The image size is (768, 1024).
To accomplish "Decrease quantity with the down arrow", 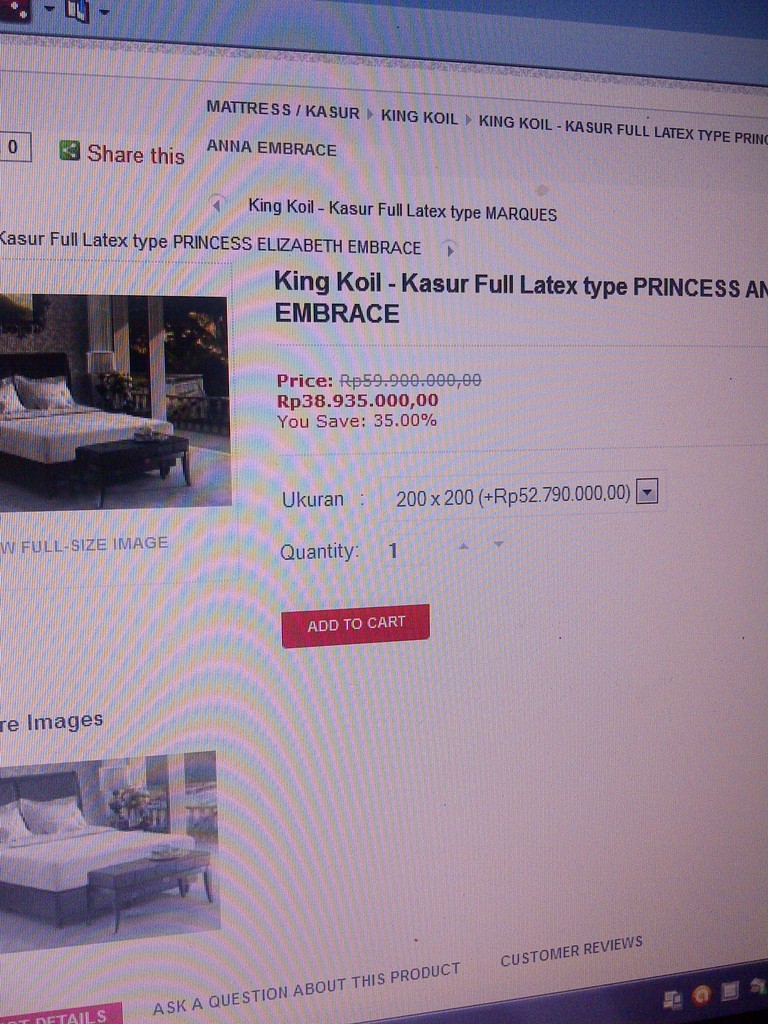I will pyautogui.click(x=498, y=545).
